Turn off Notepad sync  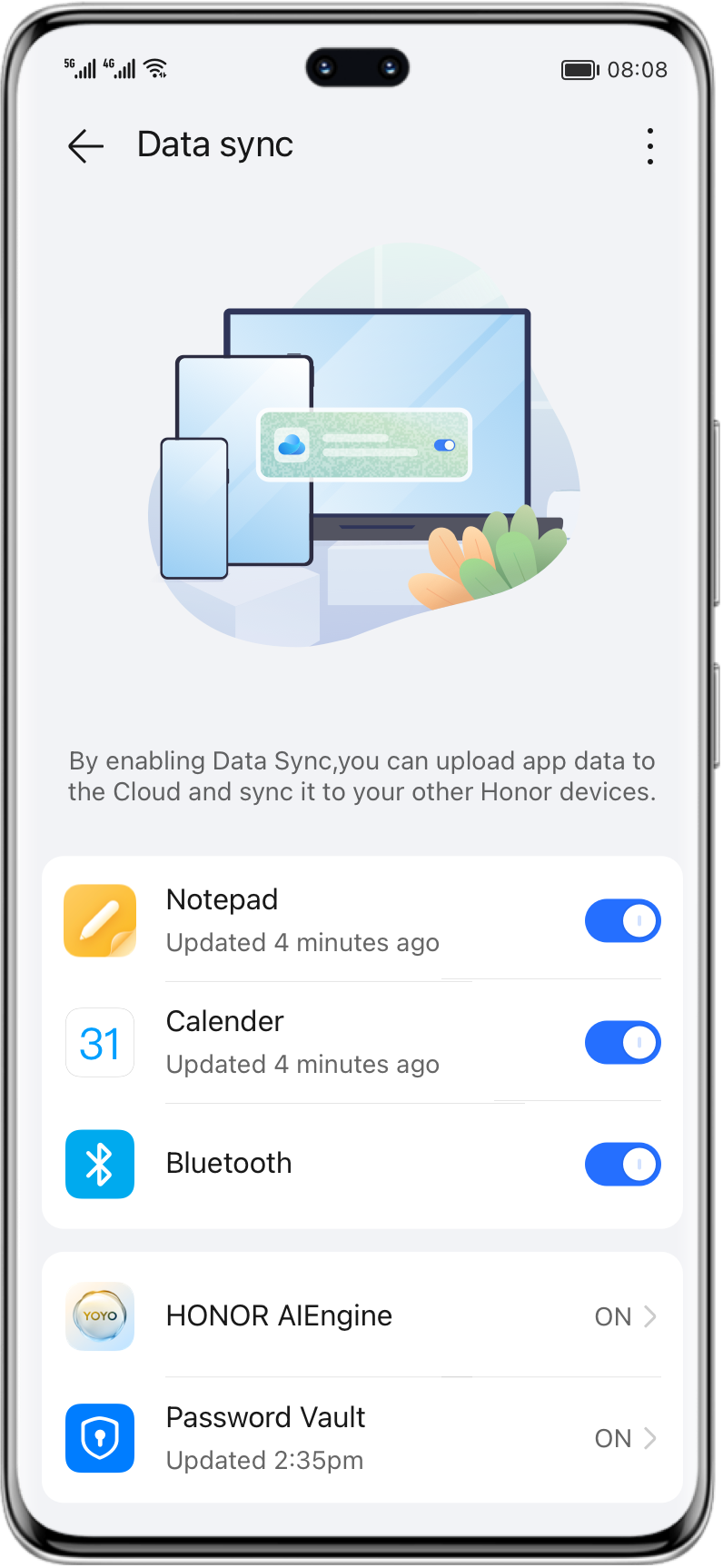pos(622,920)
